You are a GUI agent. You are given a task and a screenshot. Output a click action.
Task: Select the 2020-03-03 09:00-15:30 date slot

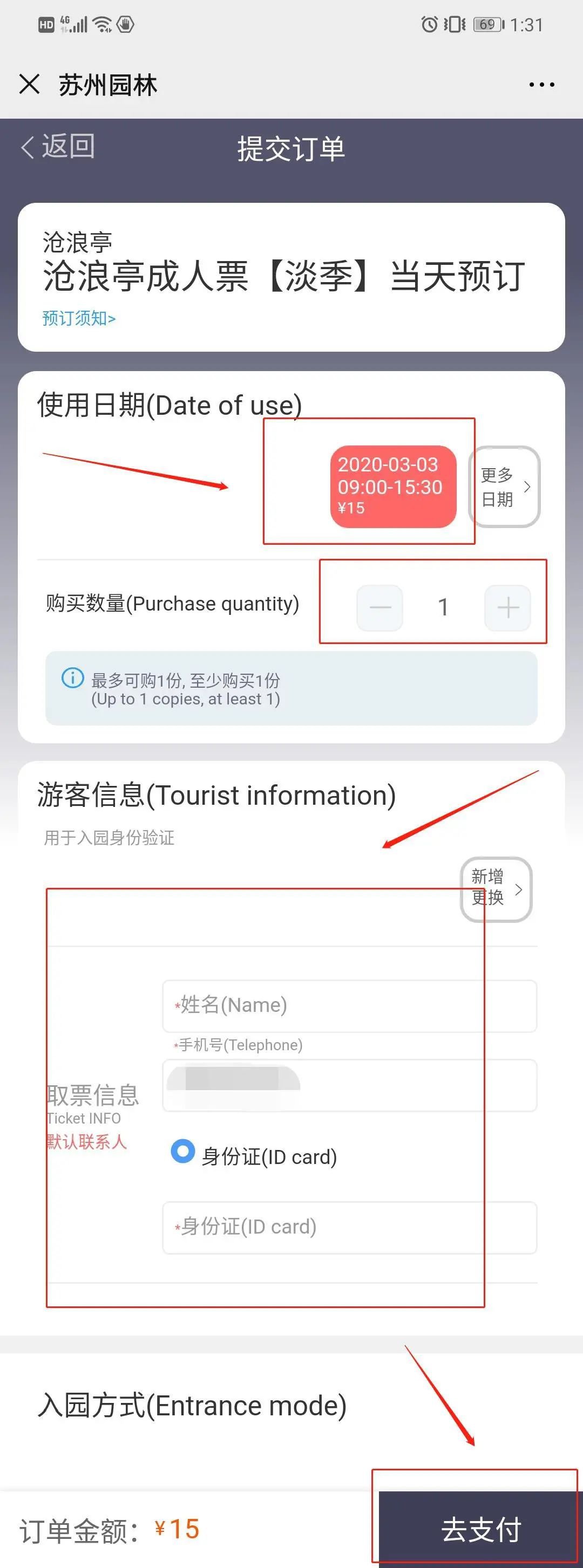[393, 487]
